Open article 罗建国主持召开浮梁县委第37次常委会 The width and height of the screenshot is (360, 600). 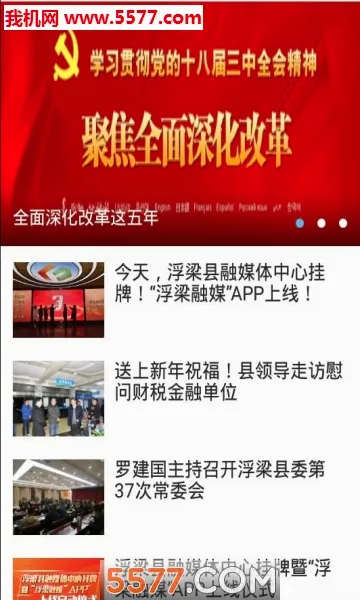click(180, 497)
